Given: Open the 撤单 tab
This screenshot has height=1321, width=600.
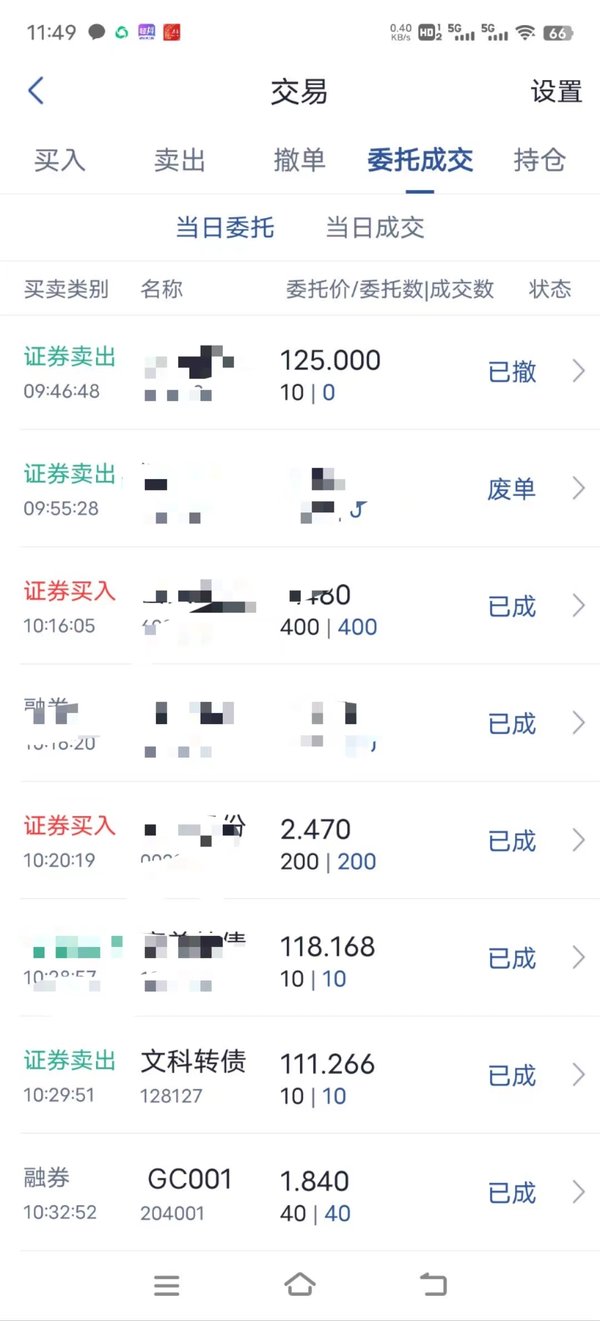Looking at the screenshot, I should (x=300, y=160).
